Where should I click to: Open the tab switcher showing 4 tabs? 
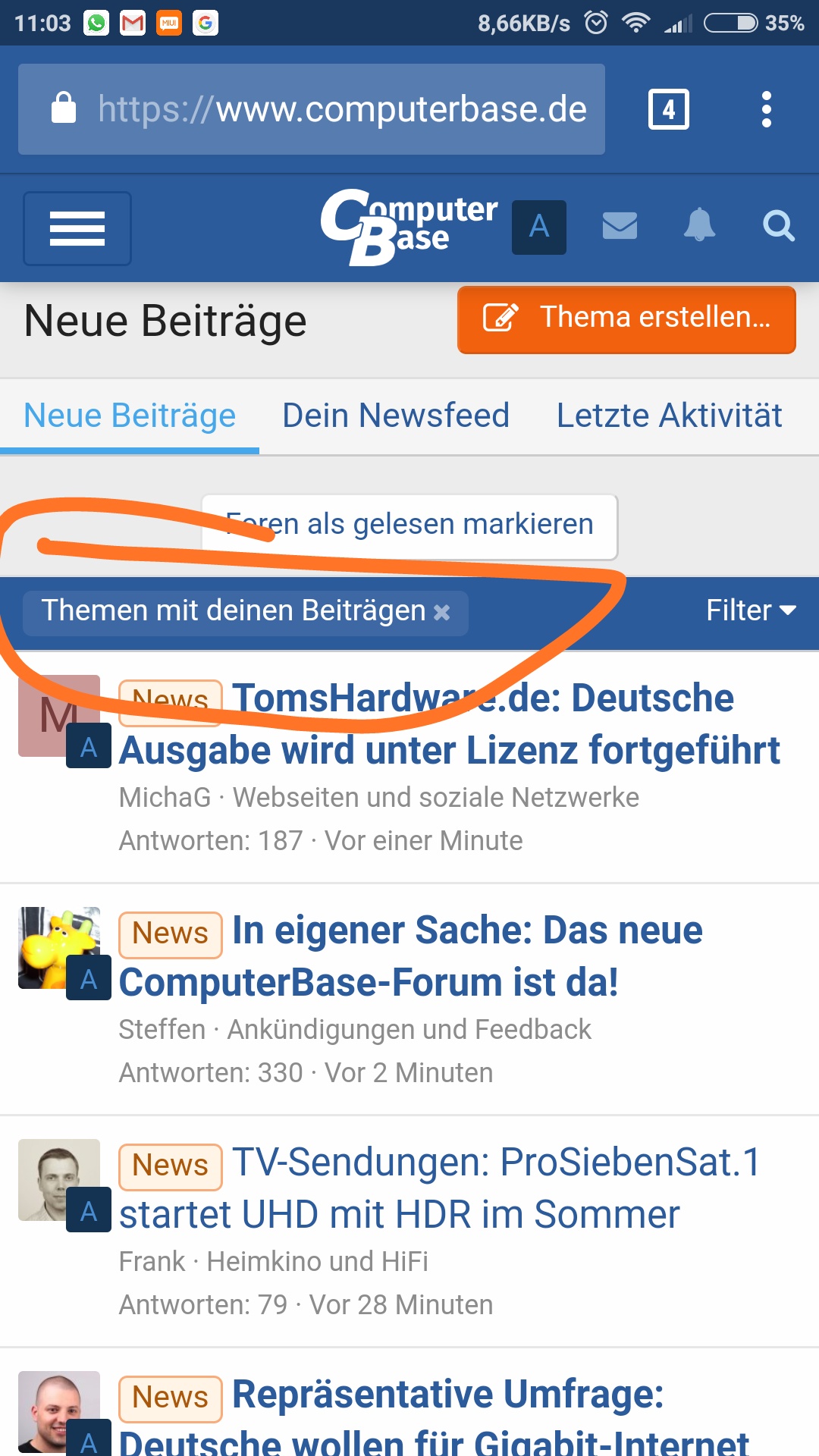click(668, 108)
